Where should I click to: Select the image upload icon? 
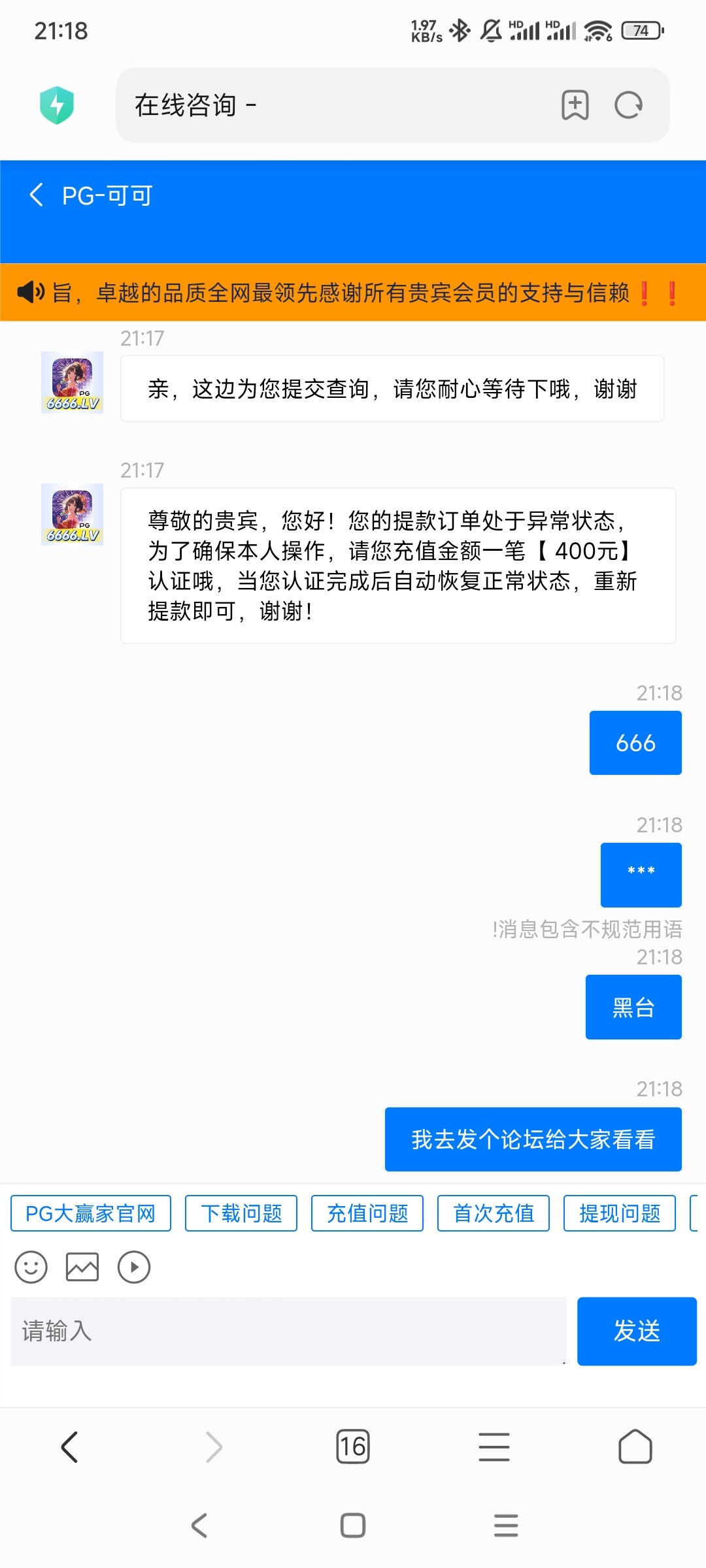pyautogui.click(x=82, y=1267)
